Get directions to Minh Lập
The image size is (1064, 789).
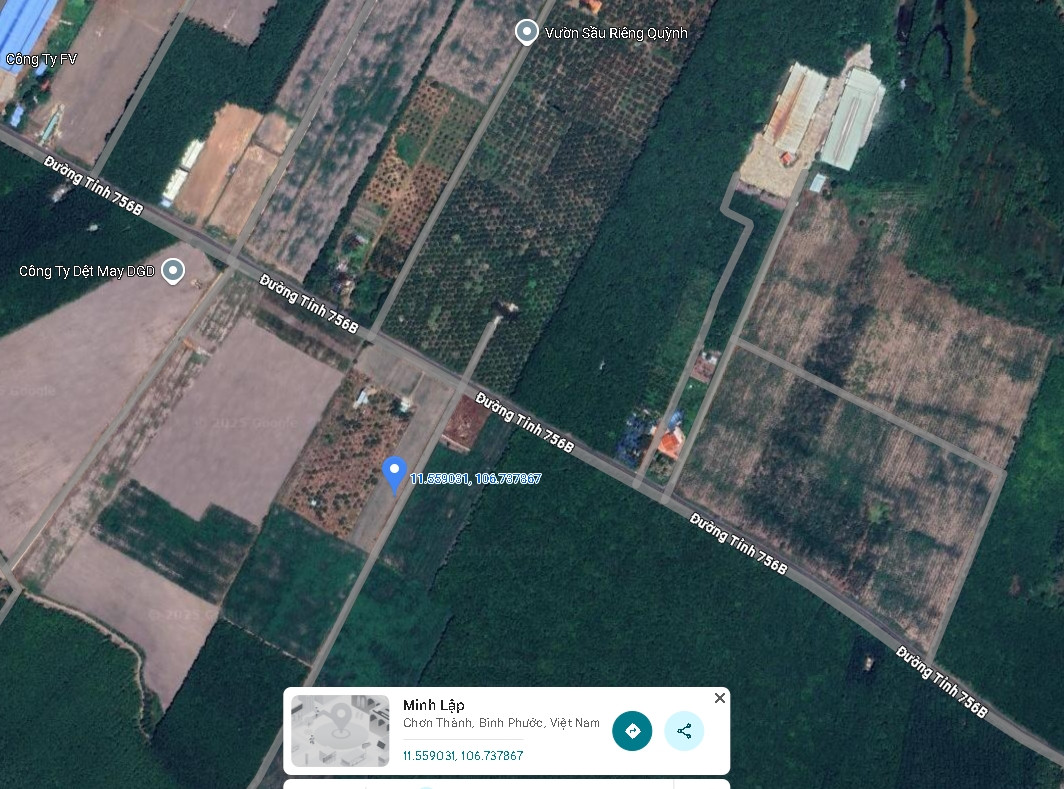click(x=632, y=731)
